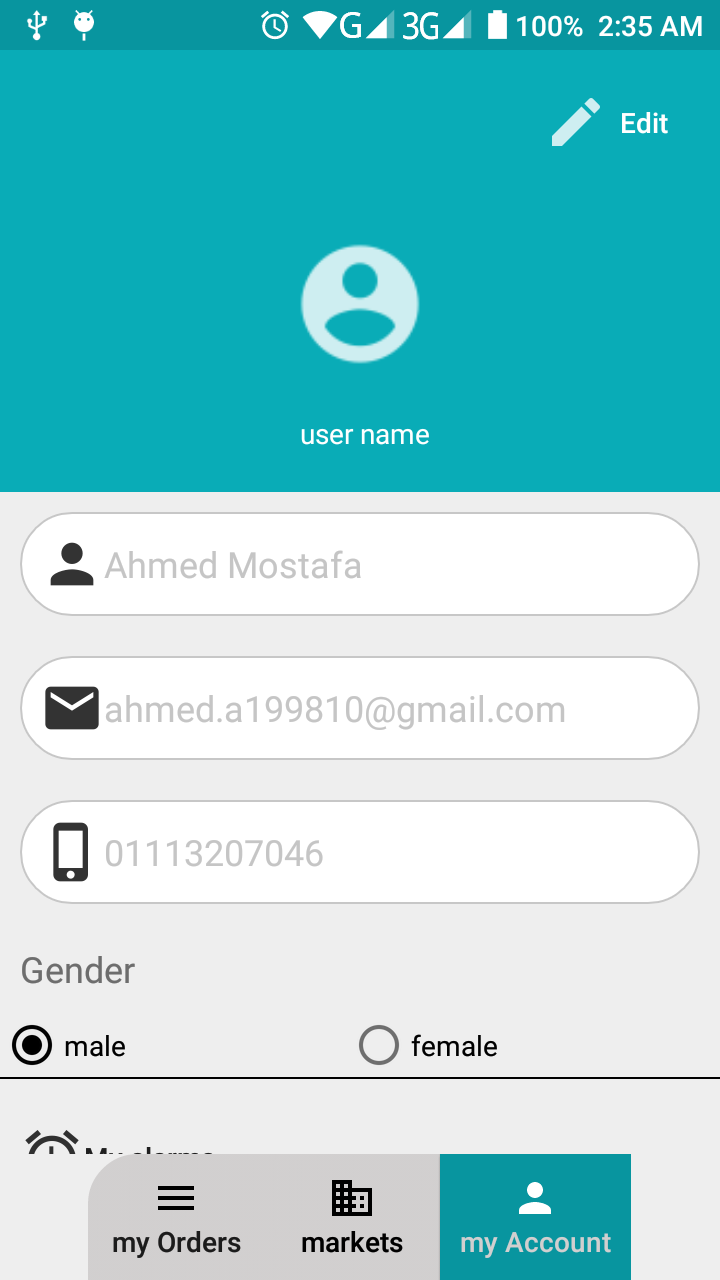Switch to the my Orders tab

point(177,1218)
